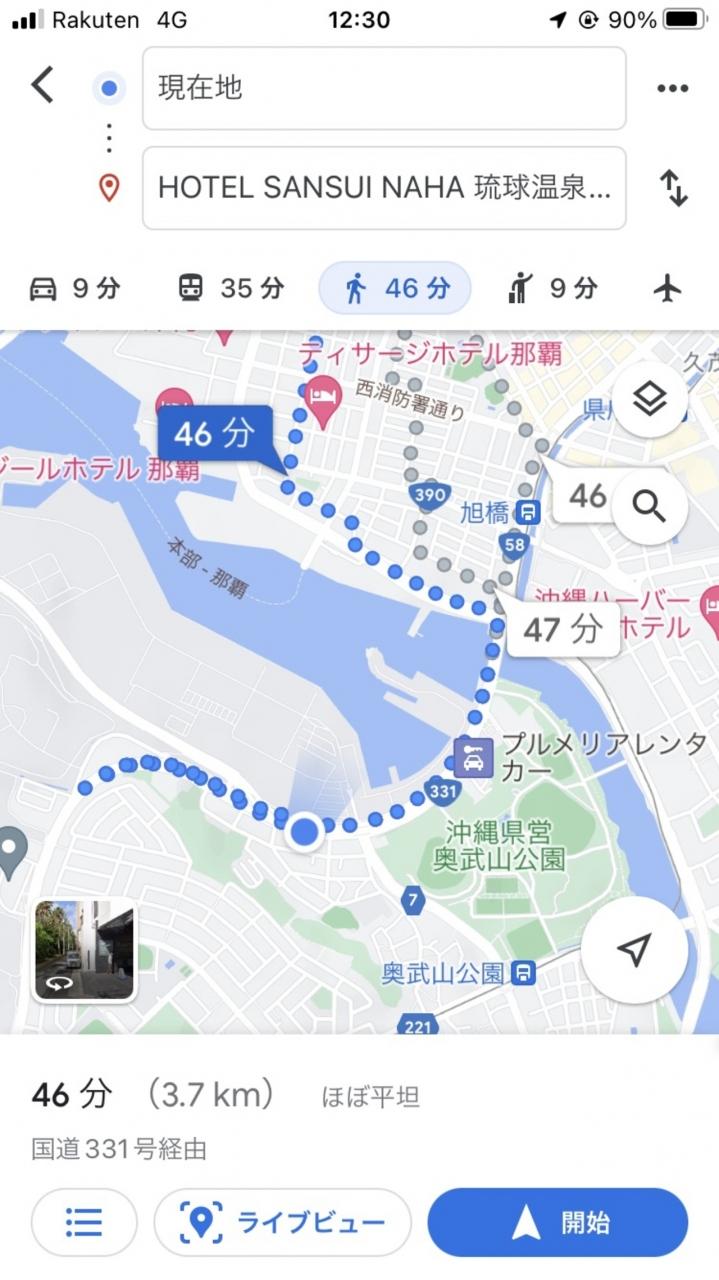Switch to the driving 9分 mode
719x1280 pixels.
(74, 289)
